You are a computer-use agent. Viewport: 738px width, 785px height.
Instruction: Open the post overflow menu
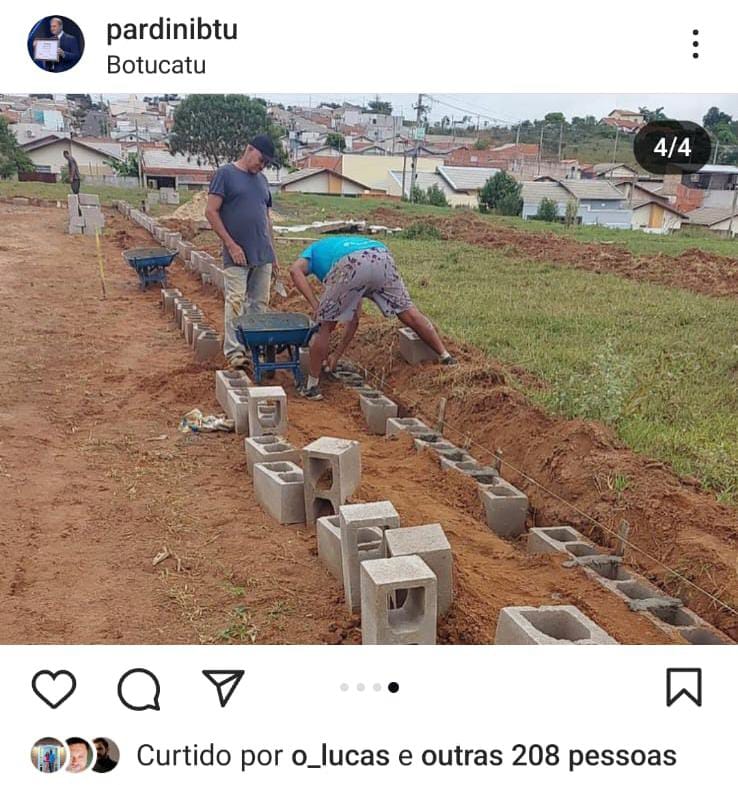[695, 44]
